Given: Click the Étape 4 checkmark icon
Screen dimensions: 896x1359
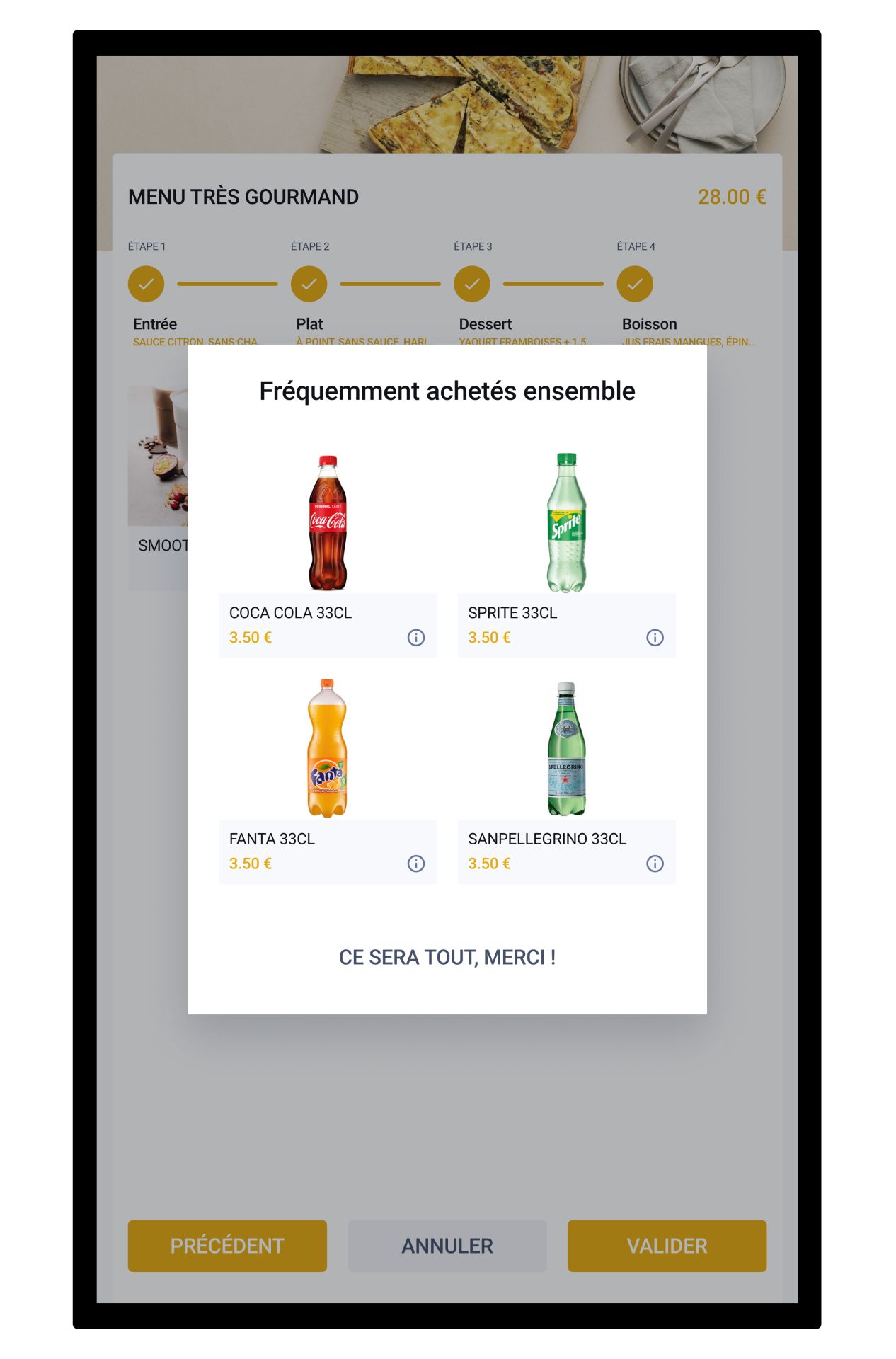Looking at the screenshot, I should (636, 283).
